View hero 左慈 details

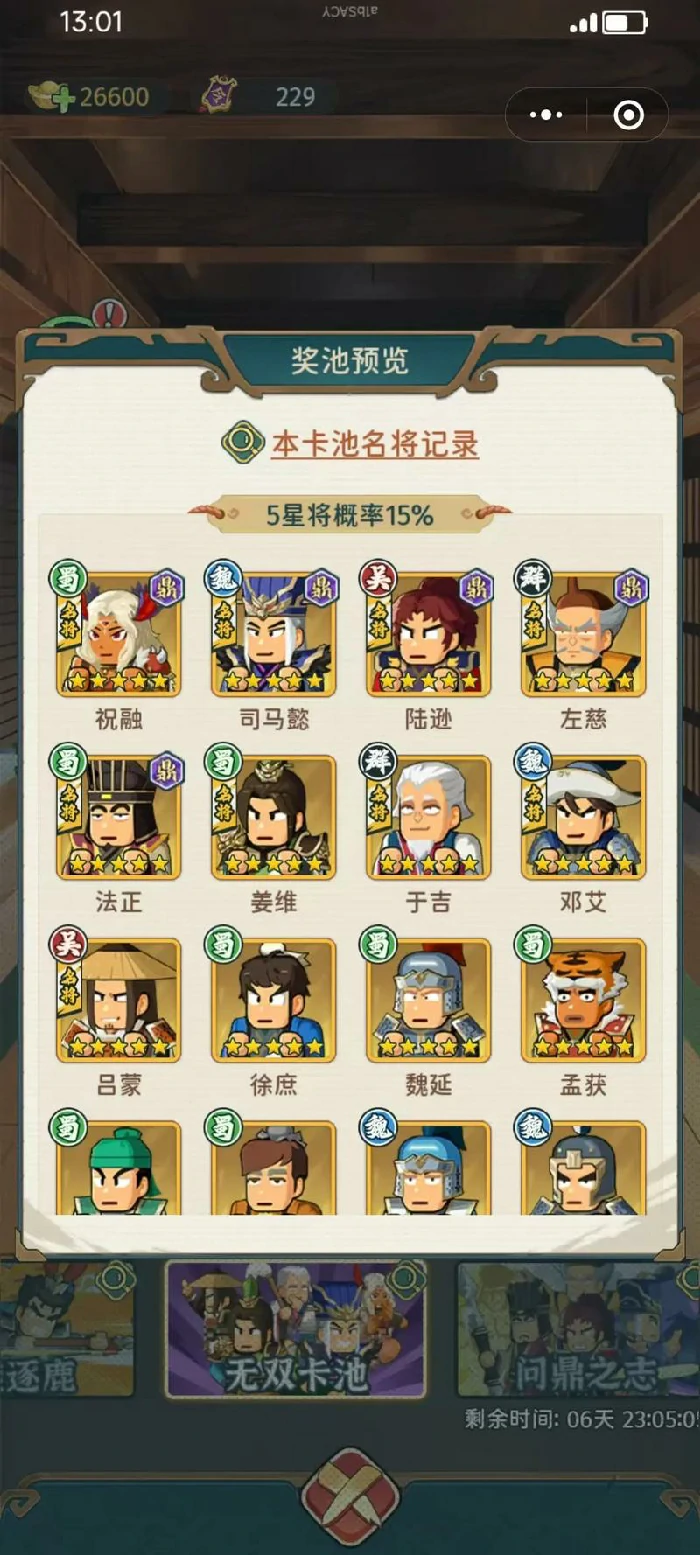pyautogui.click(x=584, y=635)
